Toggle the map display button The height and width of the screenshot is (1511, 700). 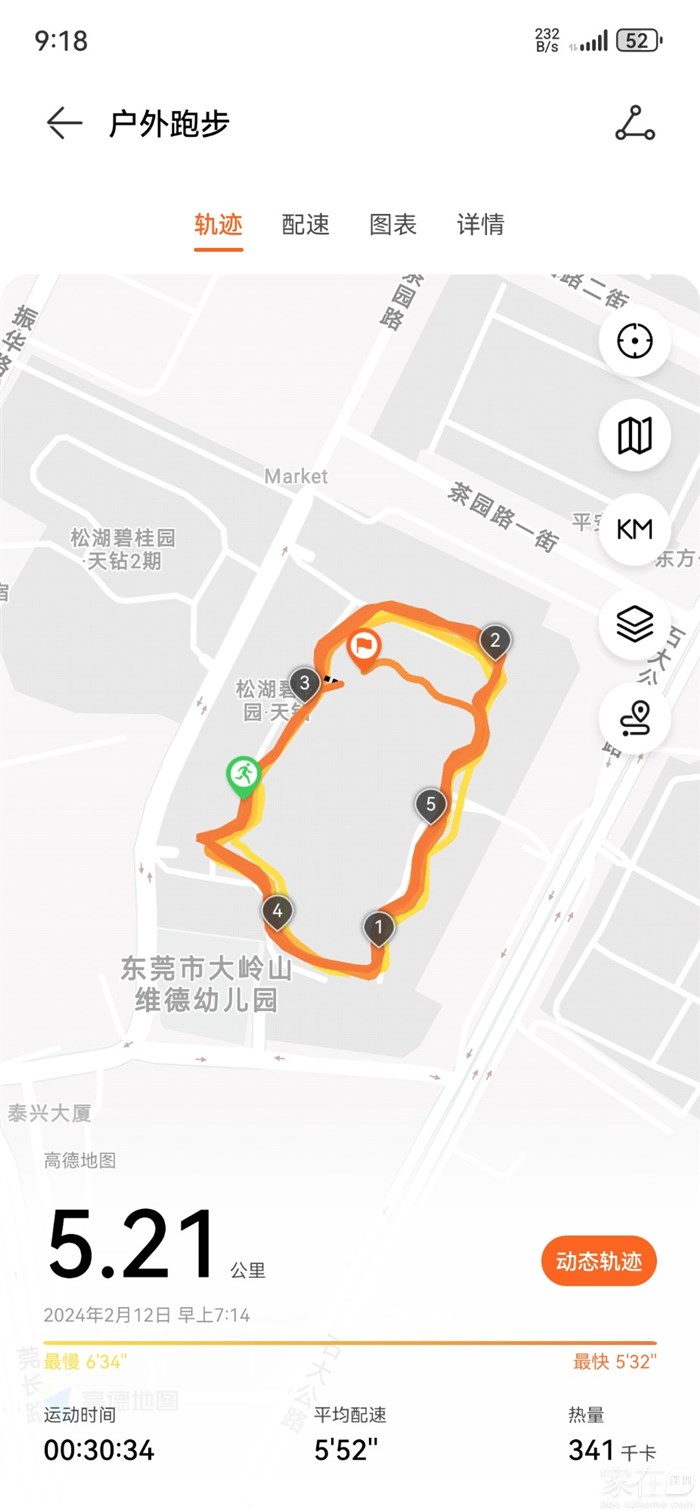point(634,435)
